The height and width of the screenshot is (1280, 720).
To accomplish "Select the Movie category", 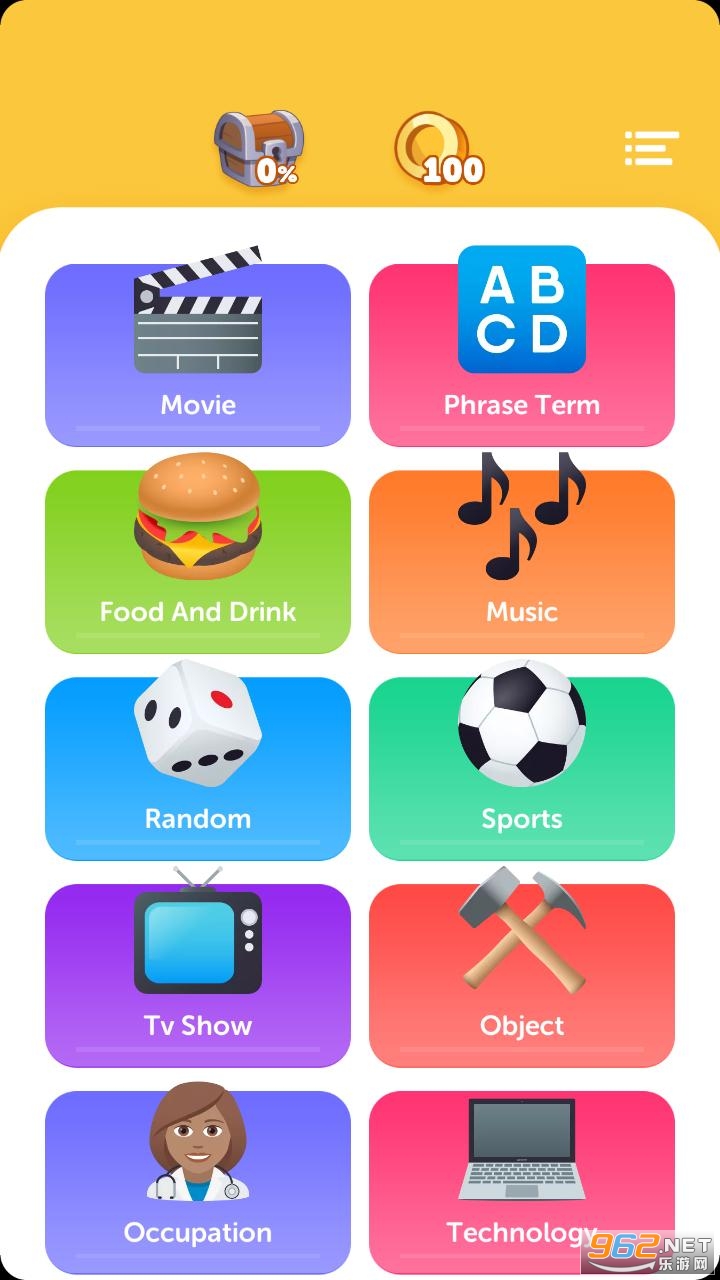I will (198, 355).
